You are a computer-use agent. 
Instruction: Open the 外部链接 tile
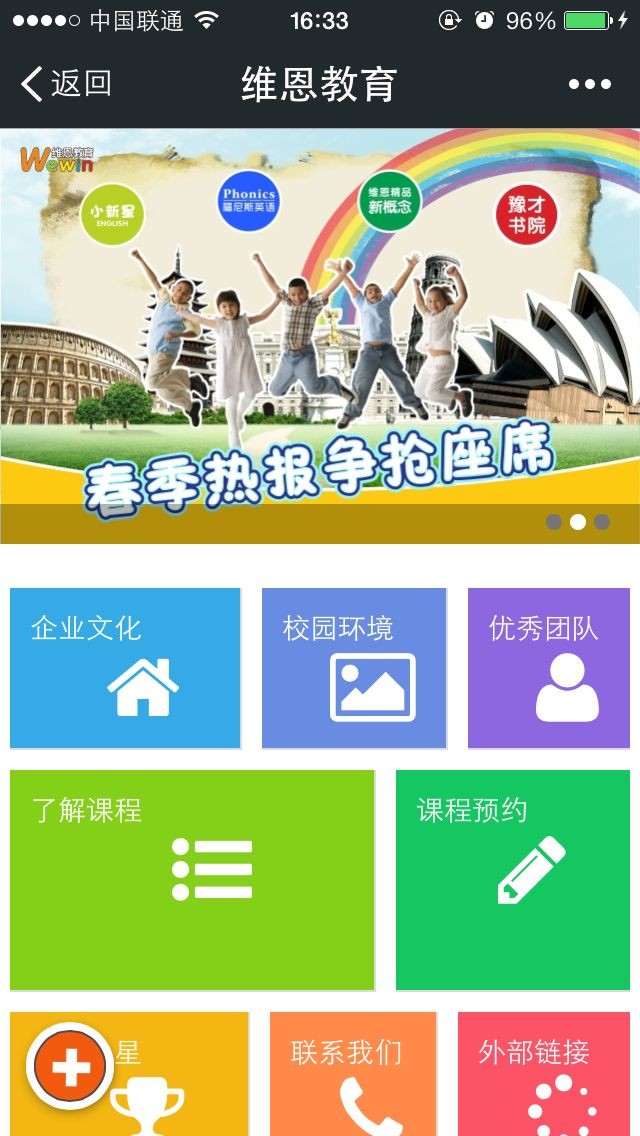tap(548, 1074)
